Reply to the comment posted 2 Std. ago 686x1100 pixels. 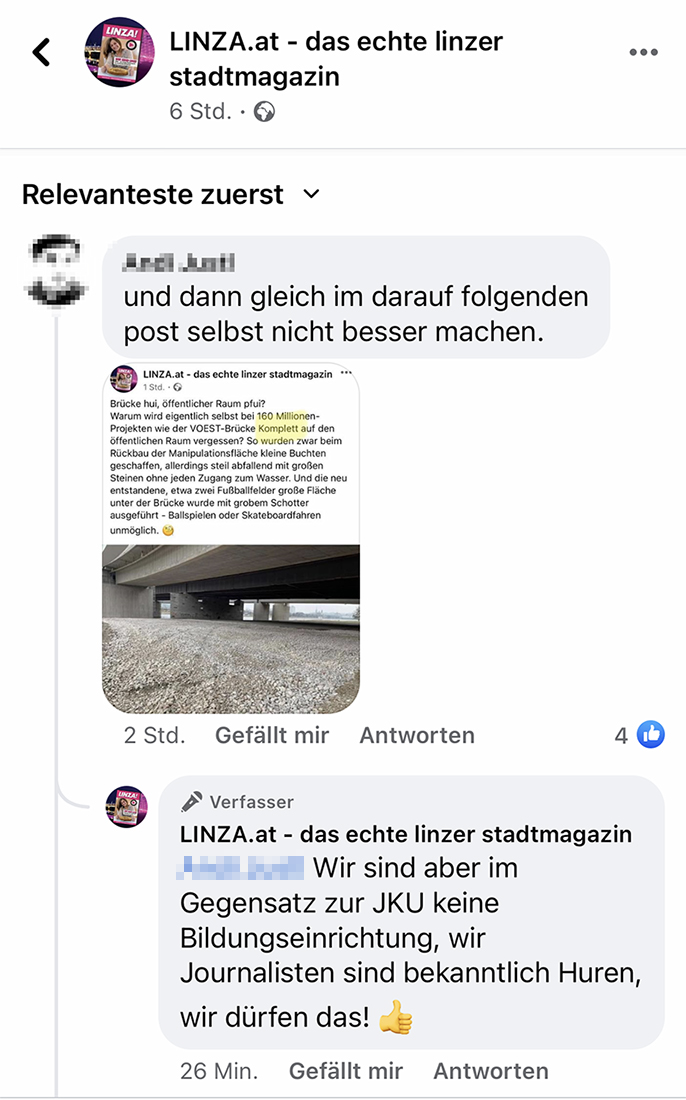pyautogui.click(x=417, y=736)
